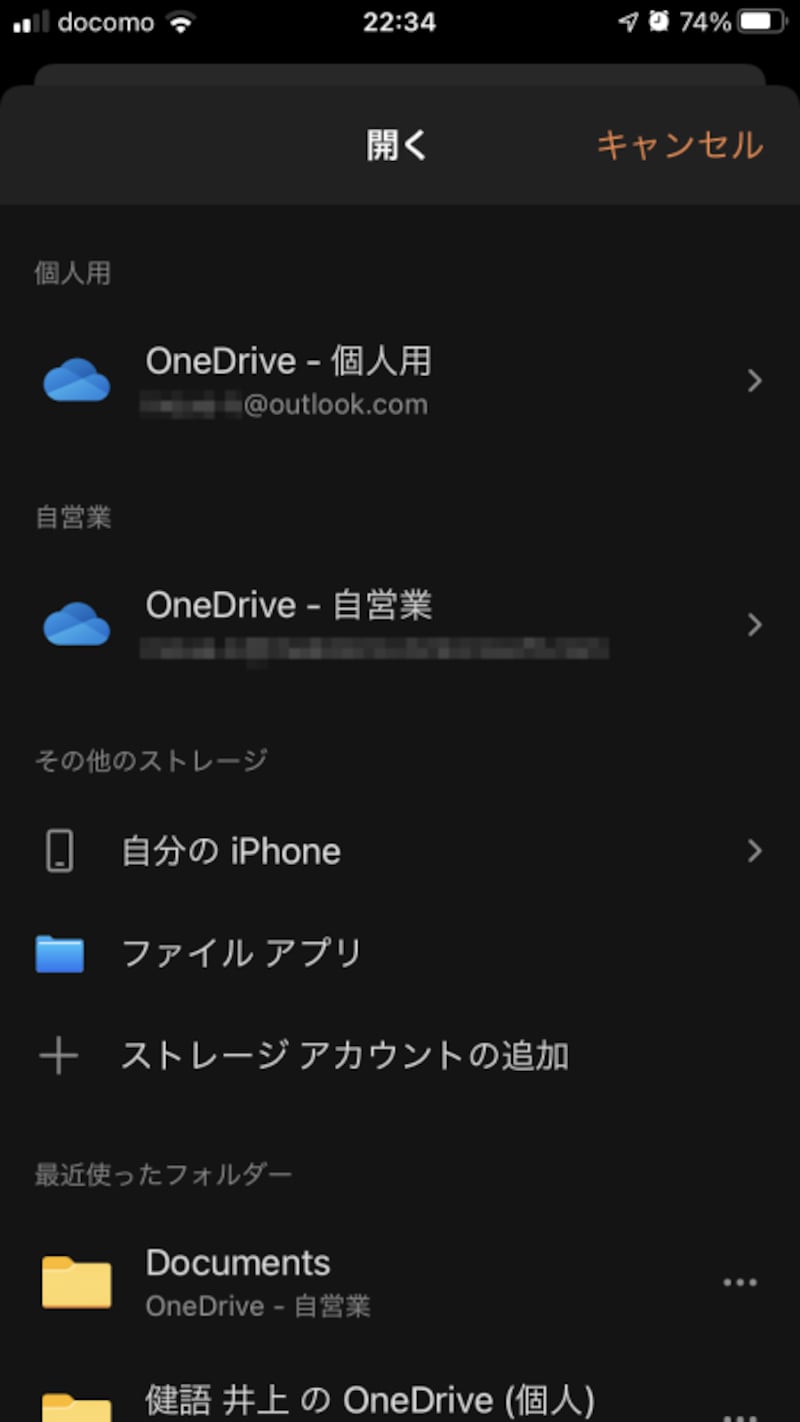Tap the ellipsis menu beside Documents
The height and width of the screenshot is (1422, 800).
tap(739, 1281)
